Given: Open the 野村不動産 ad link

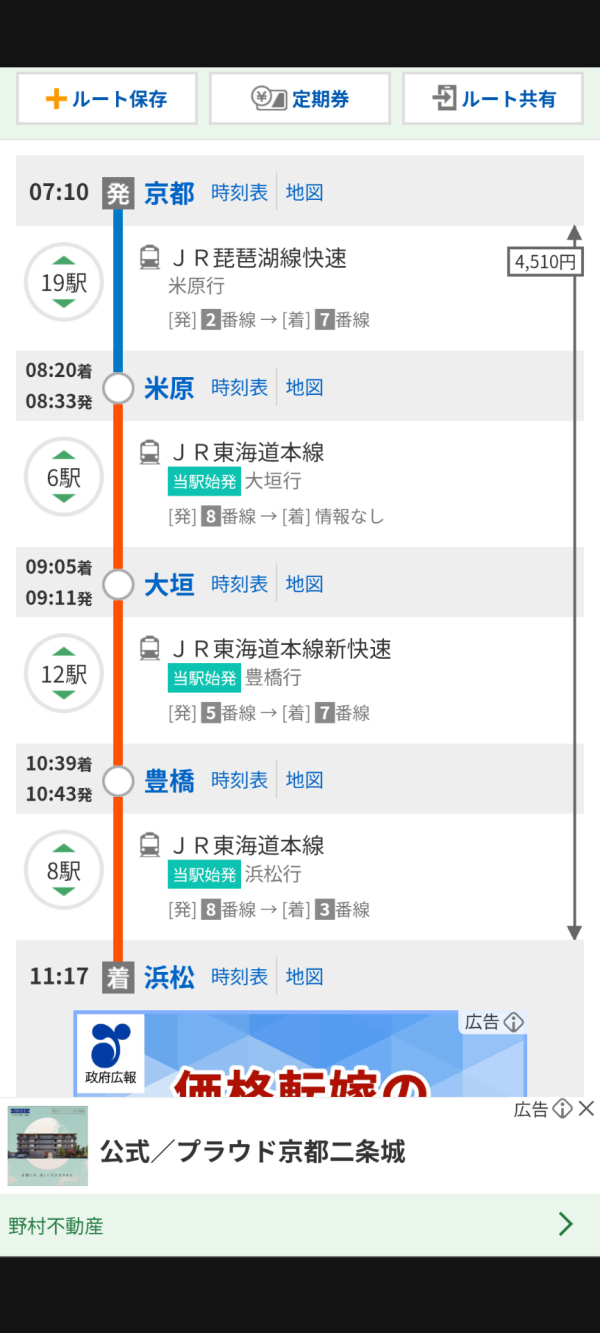Looking at the screenshot, I should [x=300, y=1225].
